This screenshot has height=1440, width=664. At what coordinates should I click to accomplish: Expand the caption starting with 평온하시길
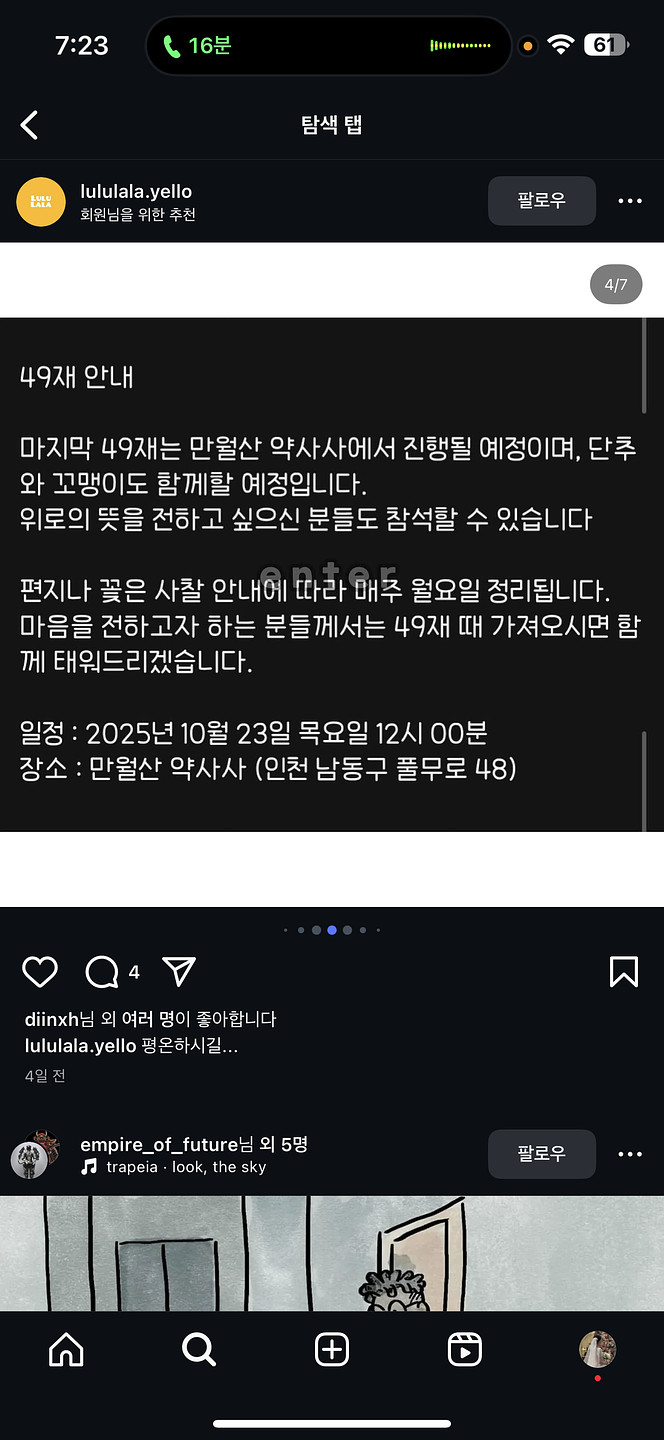[188, 1046]
